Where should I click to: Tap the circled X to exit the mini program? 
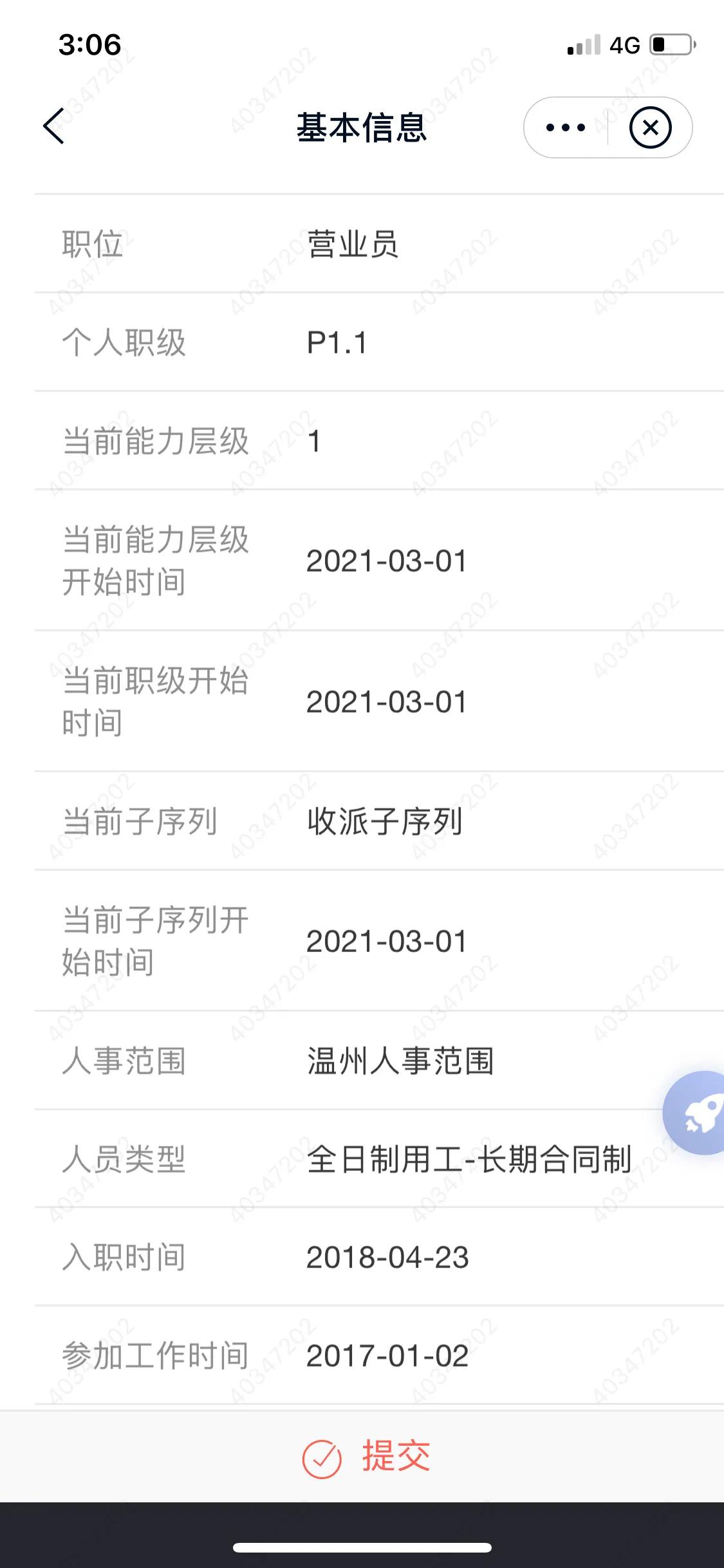pos(650,127)
